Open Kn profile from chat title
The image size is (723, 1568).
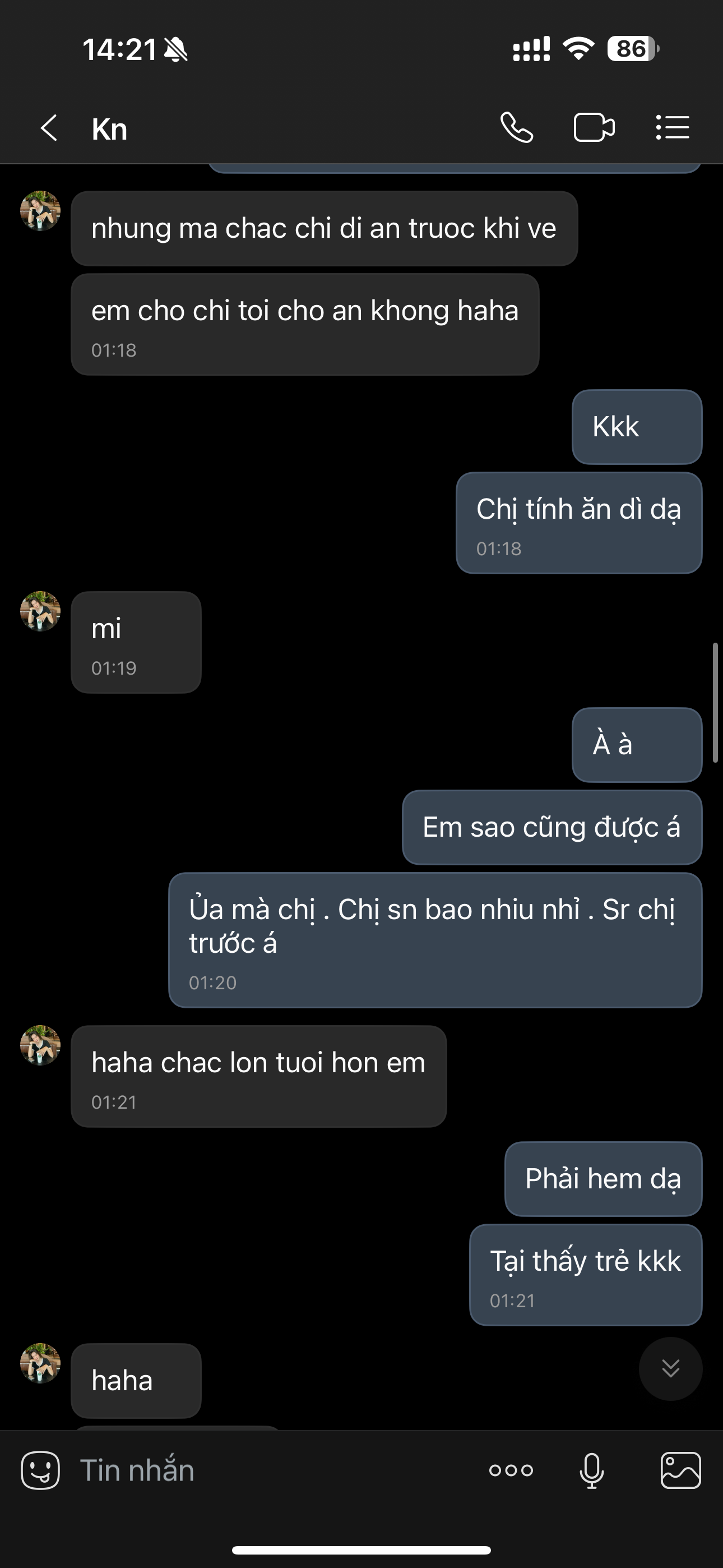(109, 129)
